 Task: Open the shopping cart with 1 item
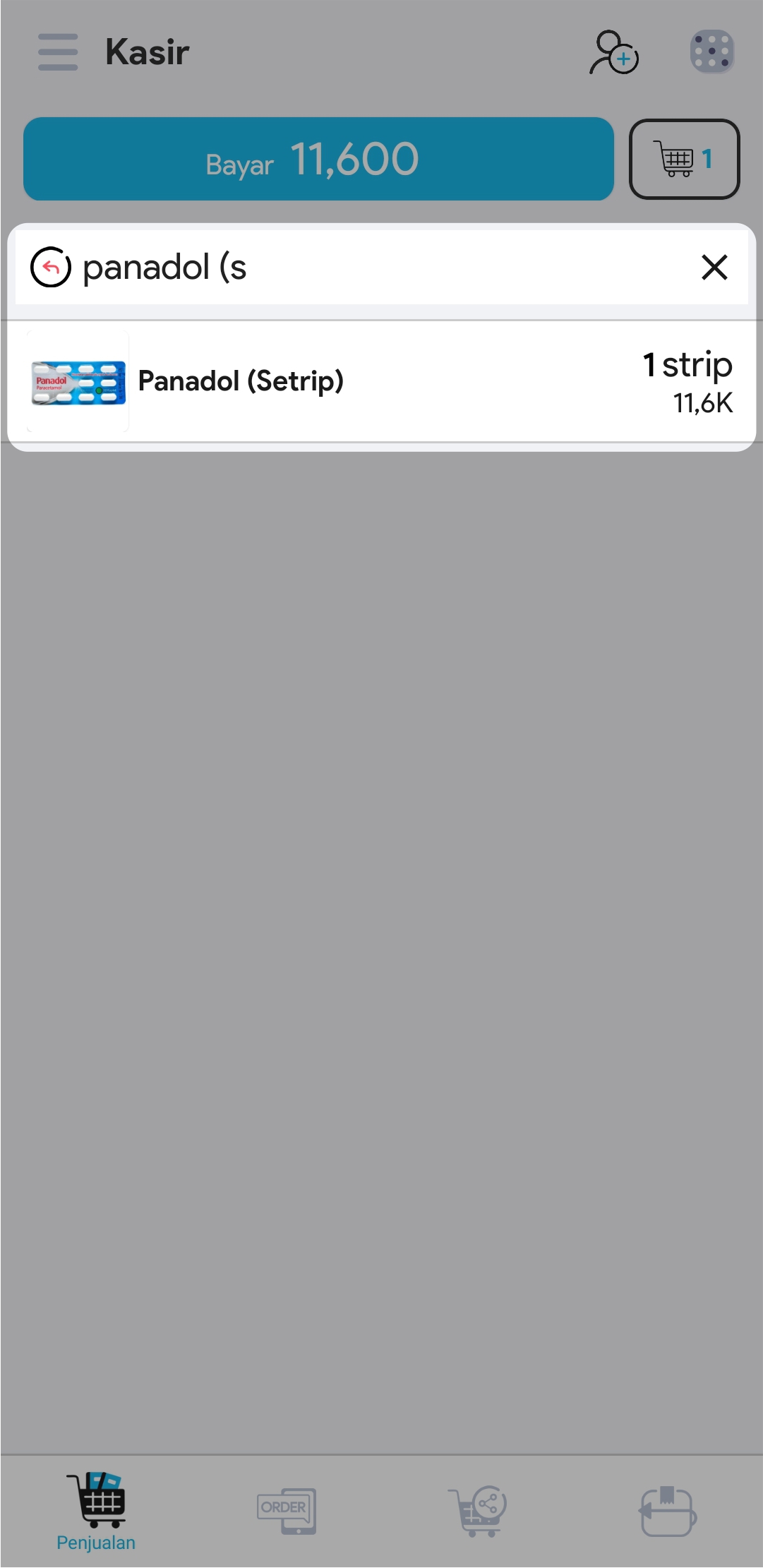684,159
